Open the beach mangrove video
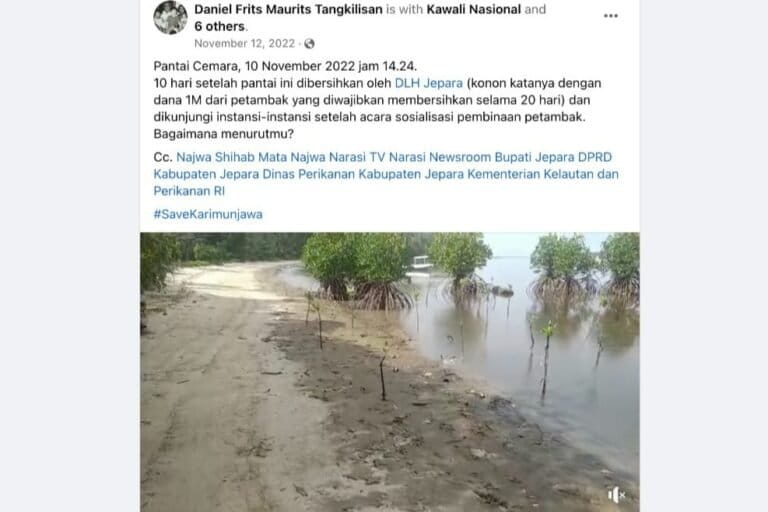This screenshot has width=768, height=512. [389, 370]
